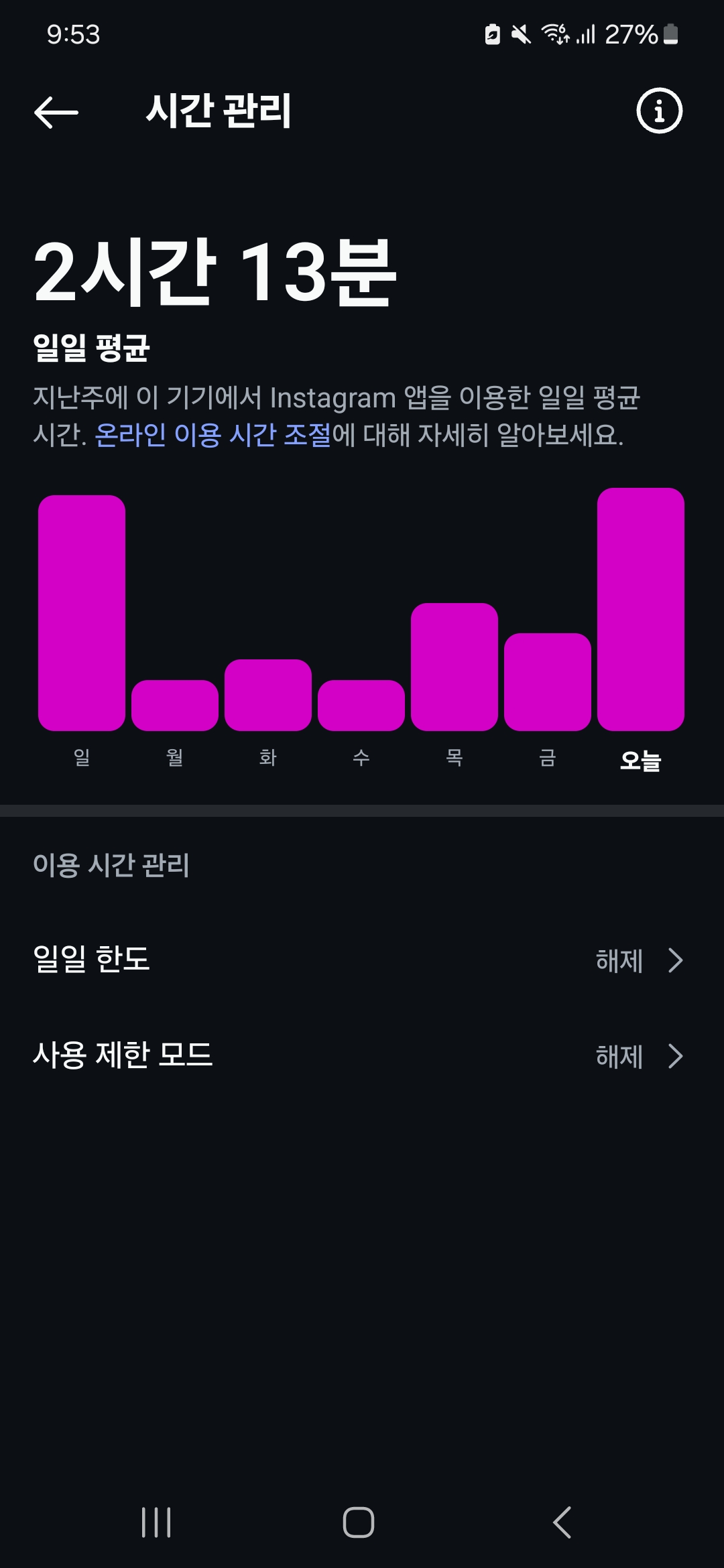Select the 일 usage bar
The height and width of the screenshot is (1568, 724).
pyautogui.click(x=82, y=613)
